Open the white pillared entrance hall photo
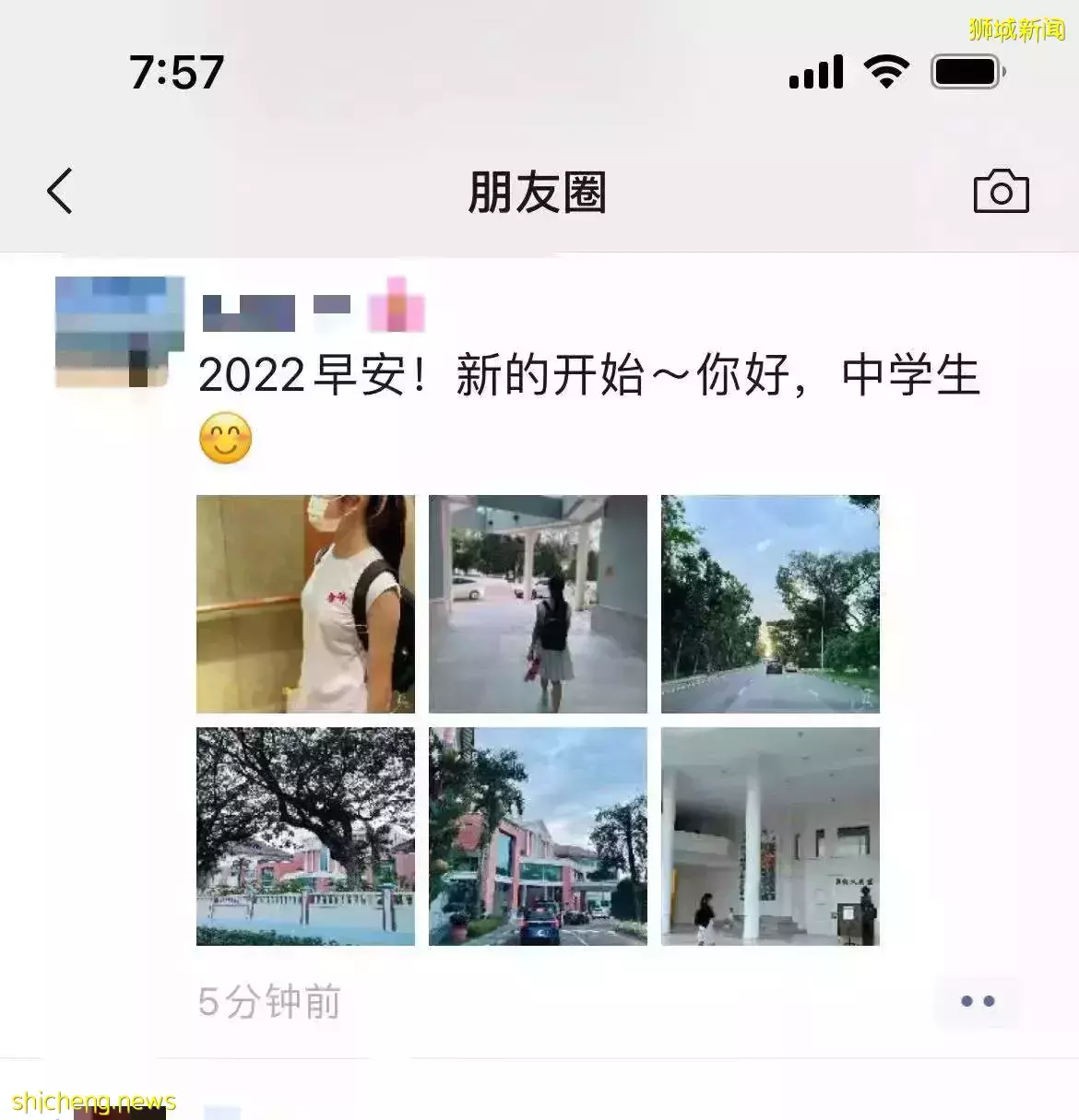The height and width of the screenshot is (1120, 1079). [x=770, y=836]
